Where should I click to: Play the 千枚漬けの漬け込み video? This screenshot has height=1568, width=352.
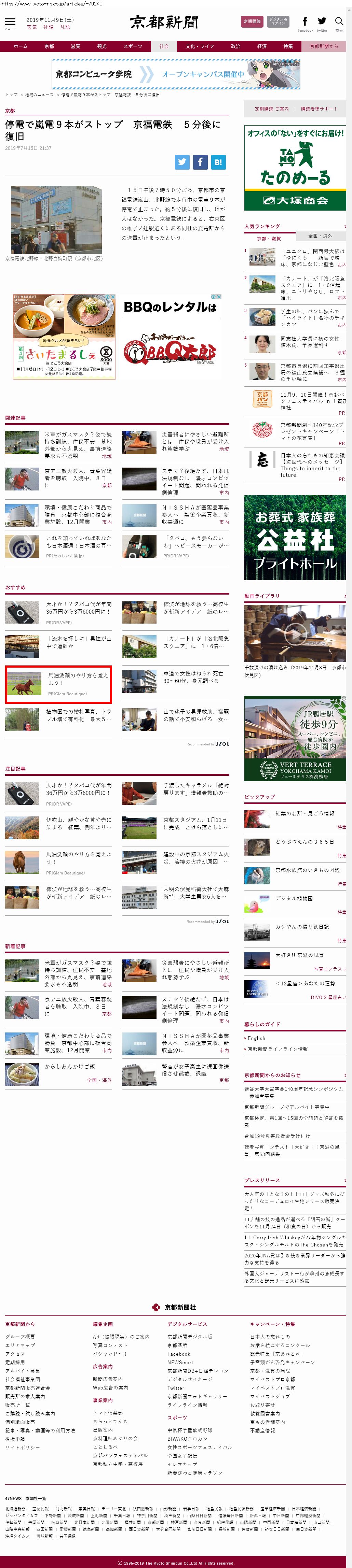(x=295, y=633)
